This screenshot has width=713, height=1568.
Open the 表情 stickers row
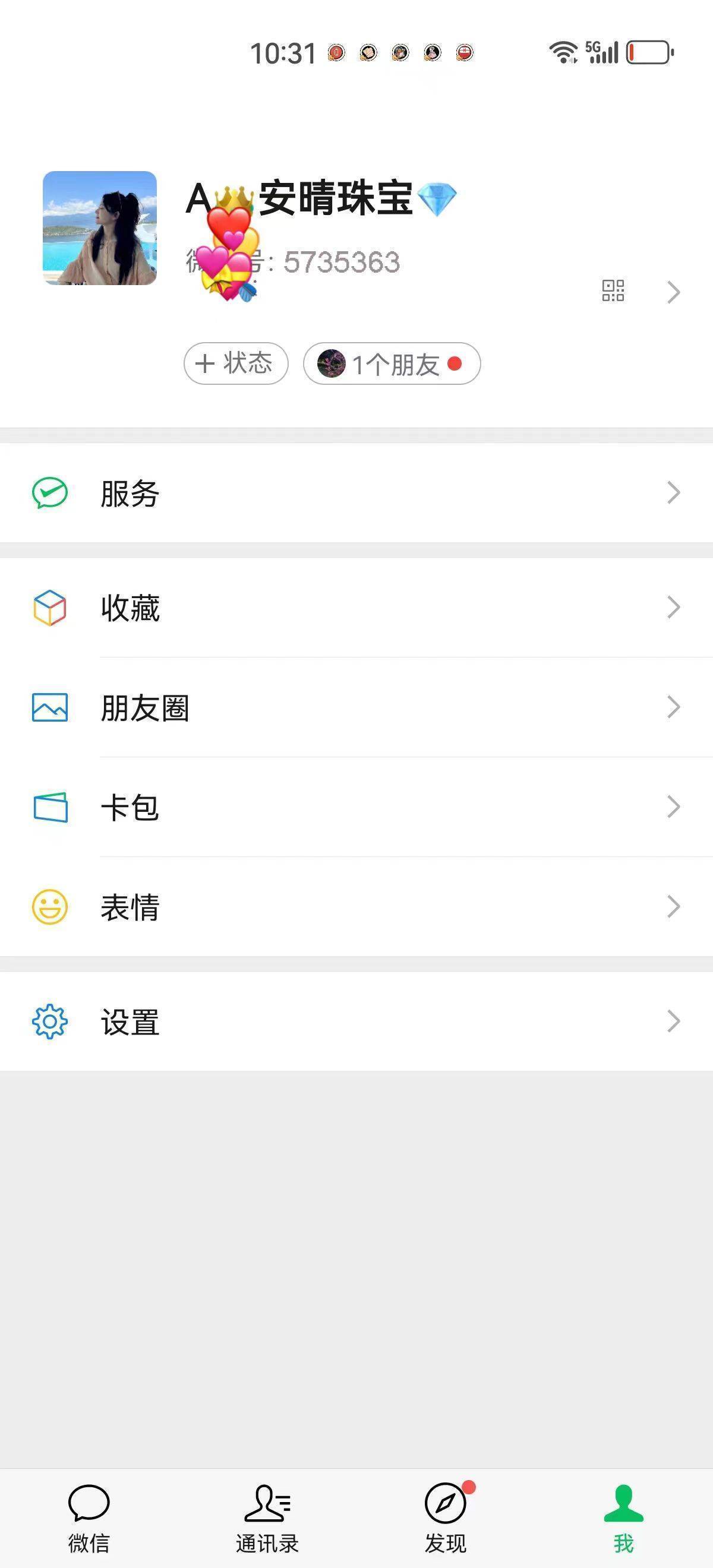click(x=356, y=907)
